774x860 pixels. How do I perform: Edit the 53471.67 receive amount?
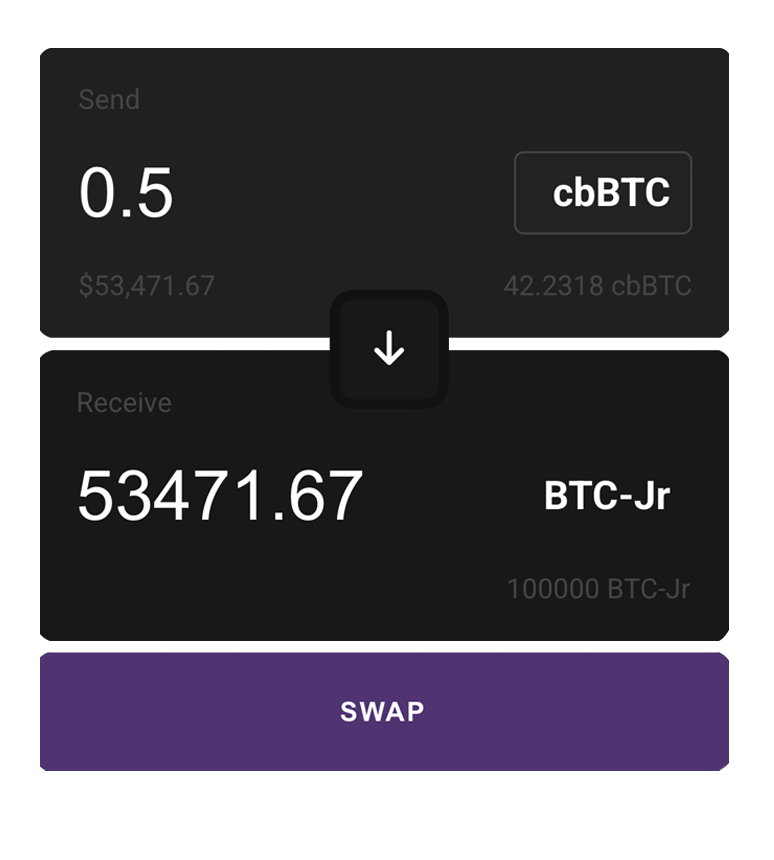click(220, 496)
